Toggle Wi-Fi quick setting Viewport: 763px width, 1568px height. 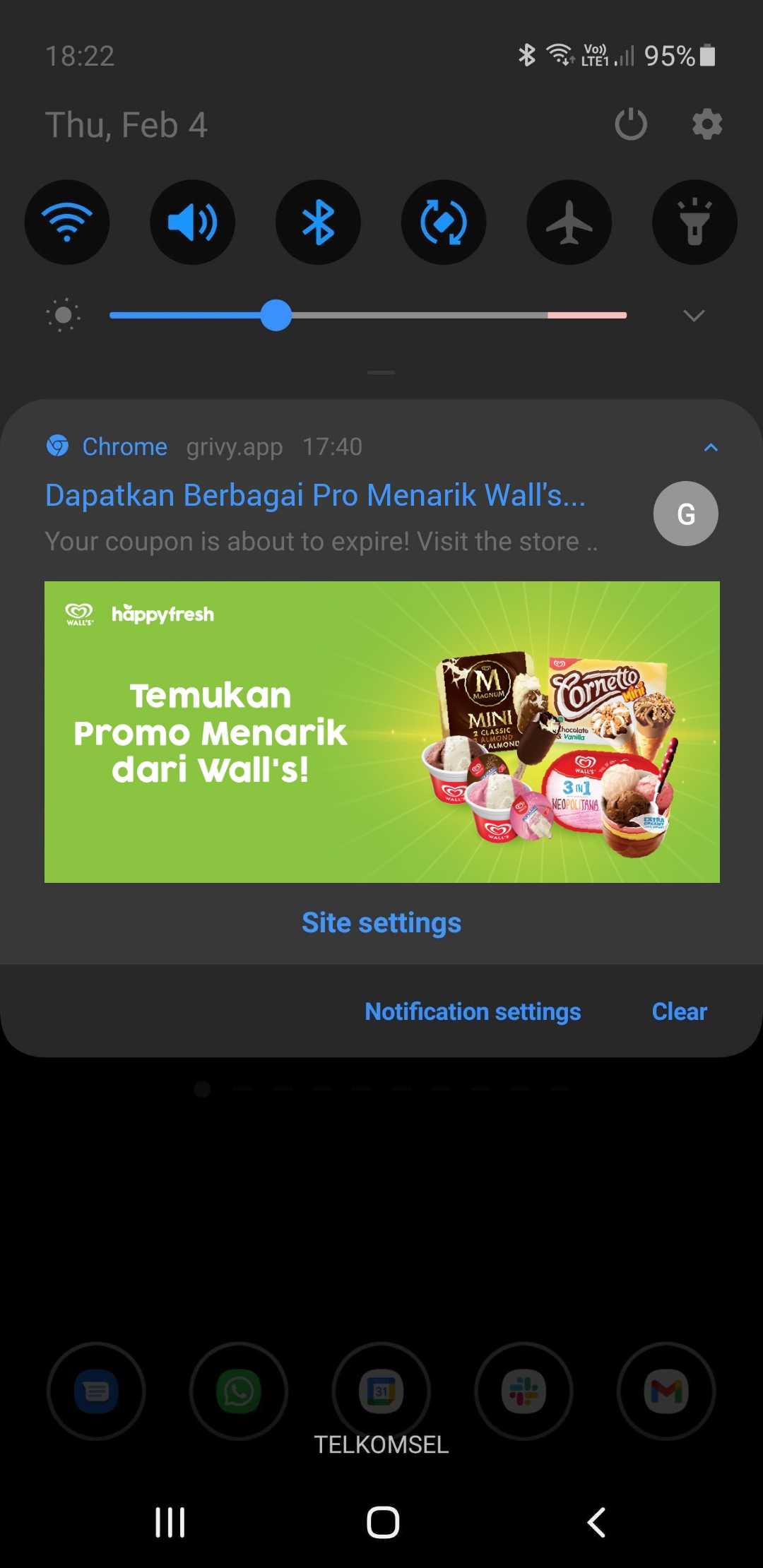pyautogui.click(x=67, y=222)
